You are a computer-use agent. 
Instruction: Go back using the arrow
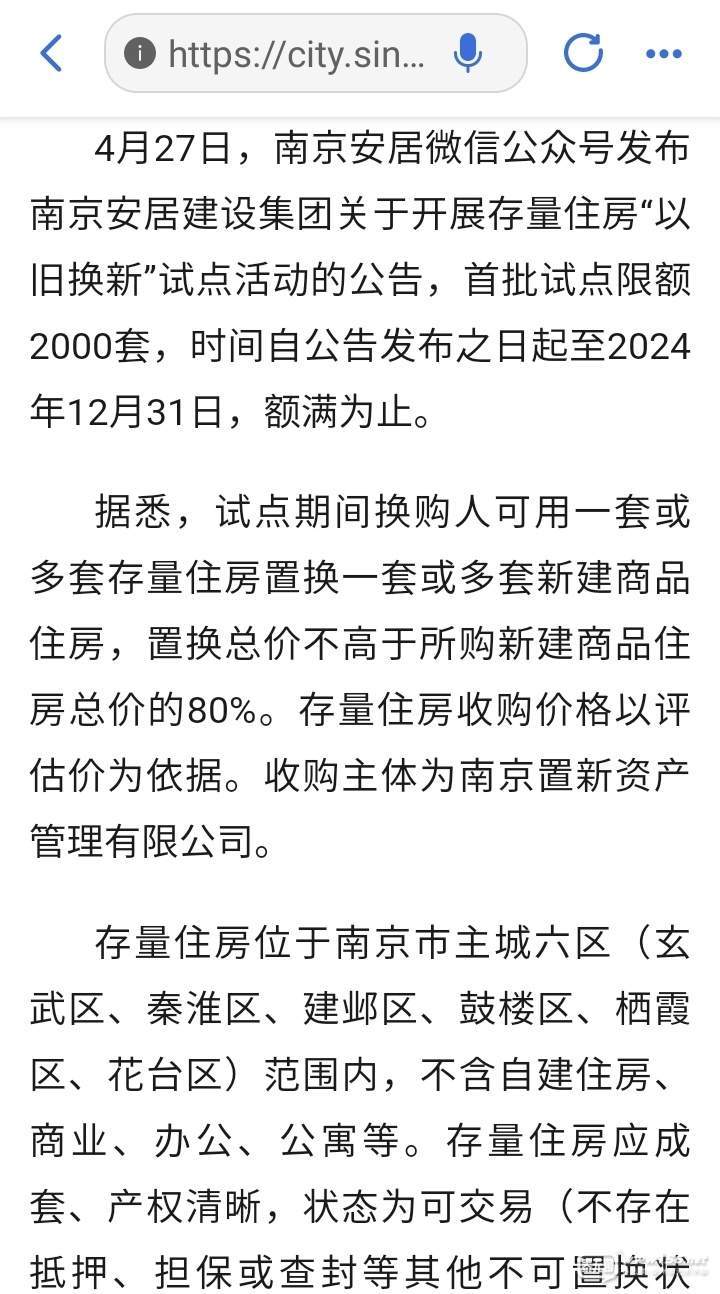51,53
